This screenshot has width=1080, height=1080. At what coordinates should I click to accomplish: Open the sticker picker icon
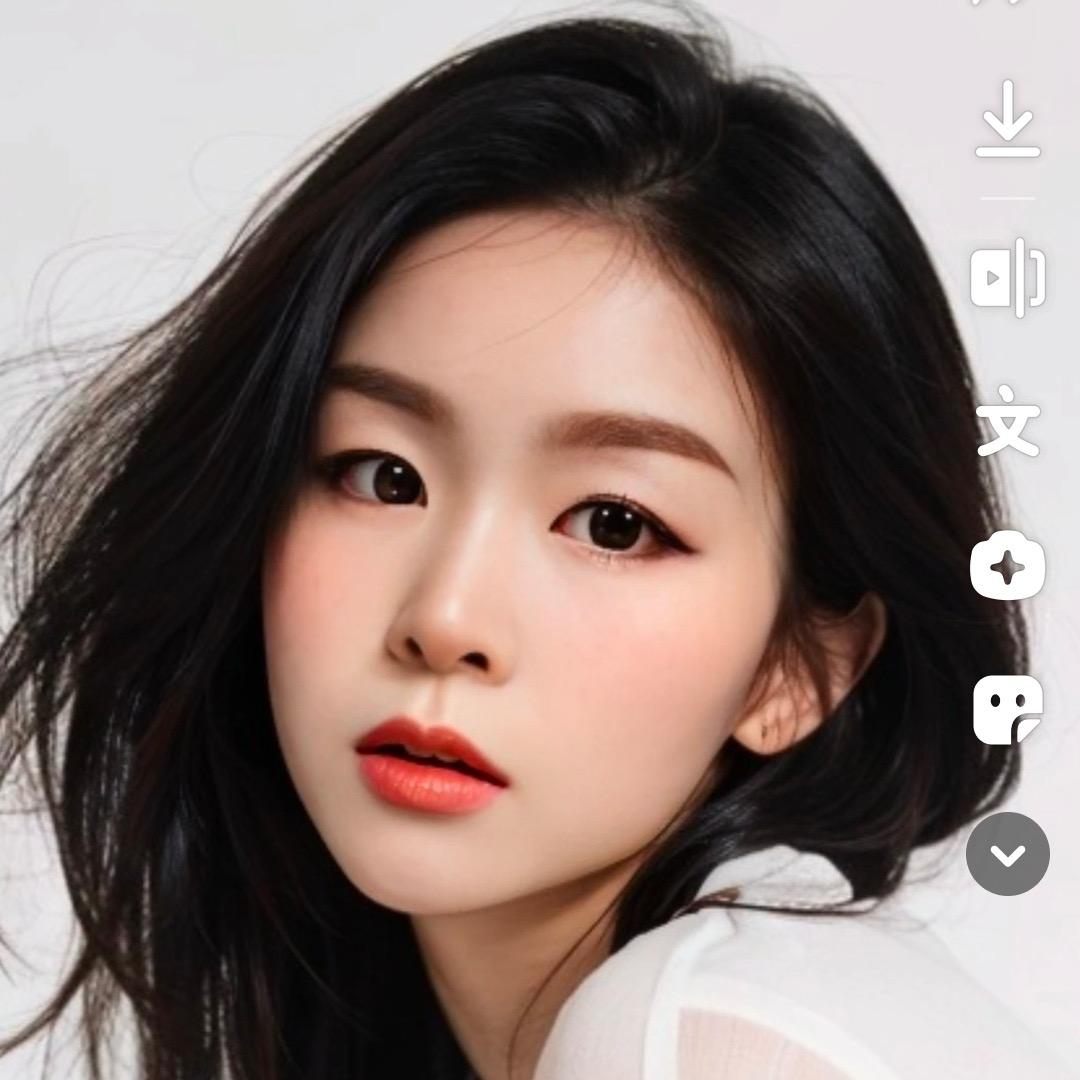(x=1008, y=709)
